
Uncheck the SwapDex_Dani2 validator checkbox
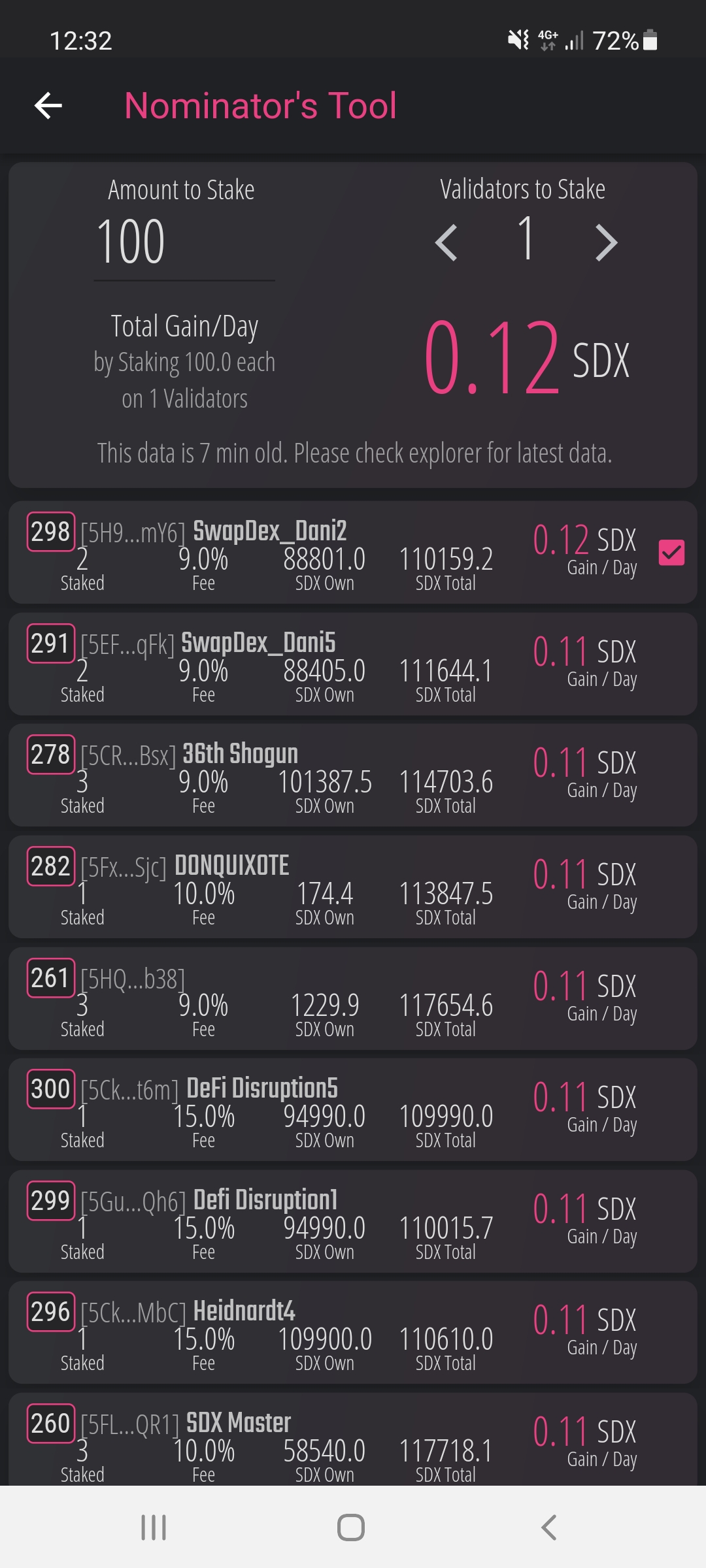tap(671, 553)
